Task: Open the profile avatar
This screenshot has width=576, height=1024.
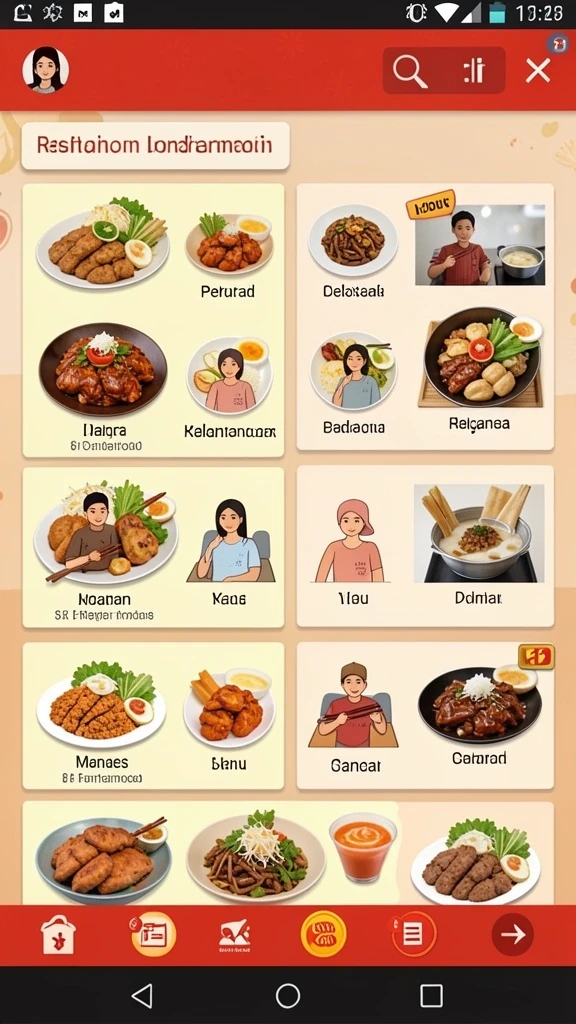Action: (x=46, y=70)
